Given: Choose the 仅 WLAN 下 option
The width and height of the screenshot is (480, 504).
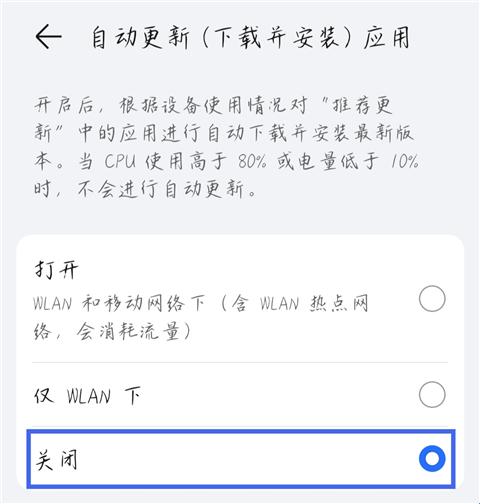Looking at the screenshot, I should 240,395.
